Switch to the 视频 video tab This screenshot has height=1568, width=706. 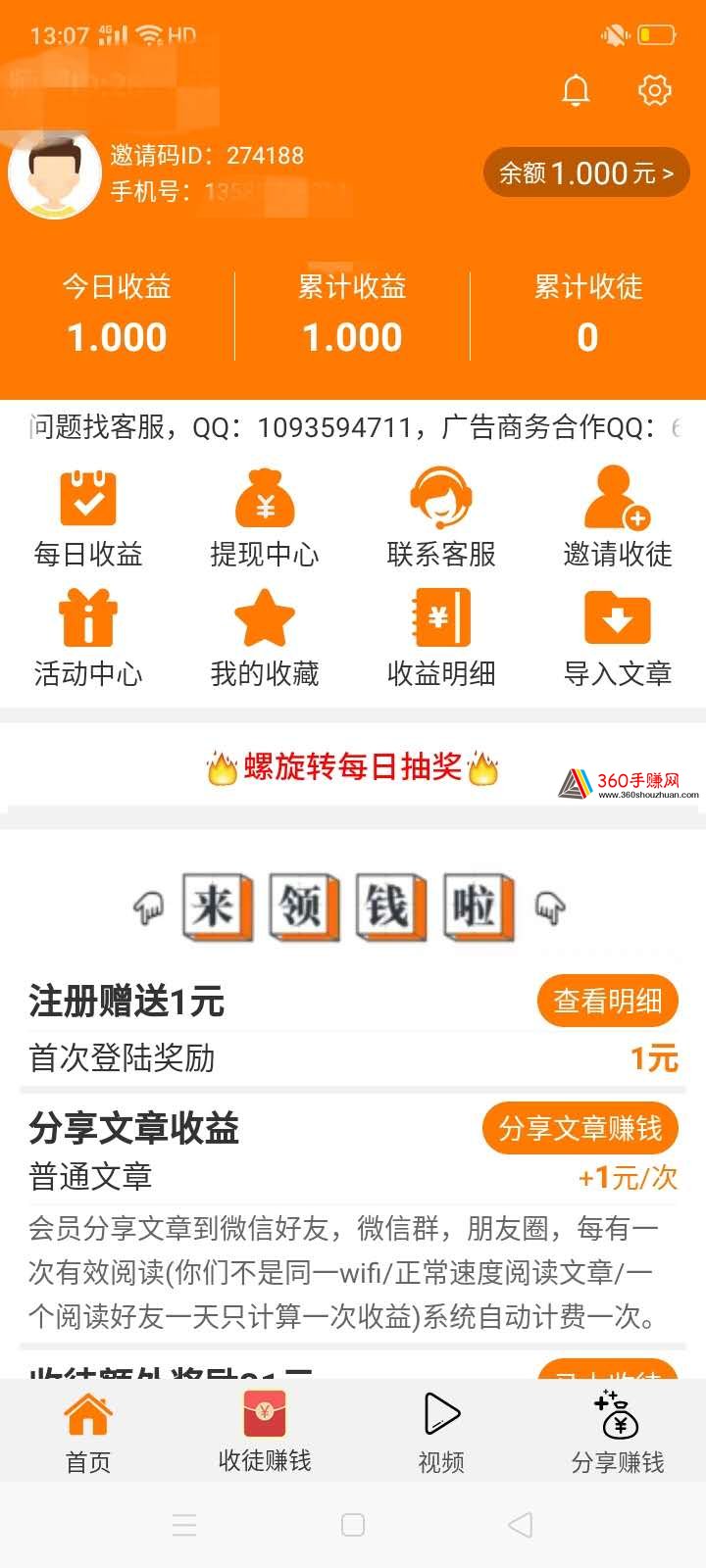pyautogui.click(x=441, y=1433)
